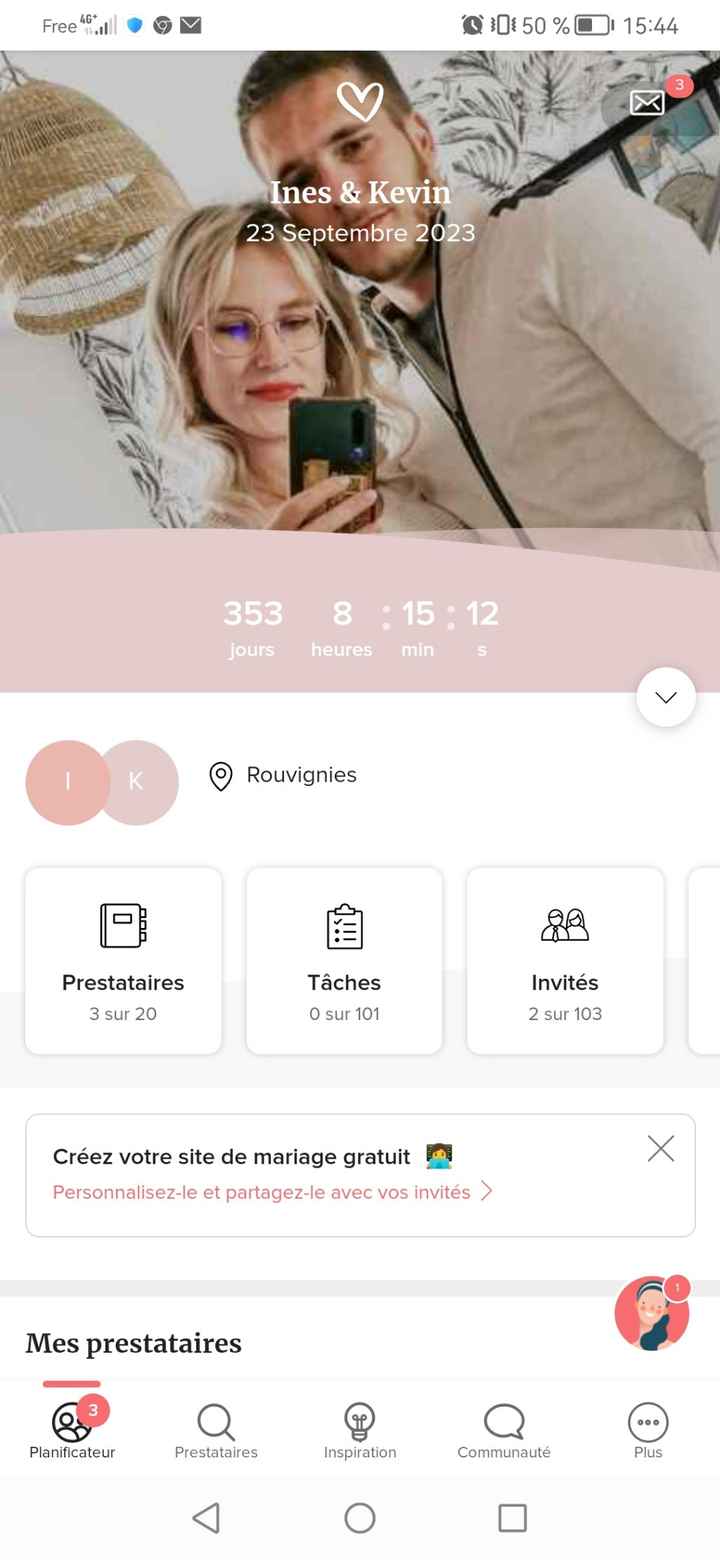Open the heart icon above couple names
720x1560 pixels.
point(360,101)
